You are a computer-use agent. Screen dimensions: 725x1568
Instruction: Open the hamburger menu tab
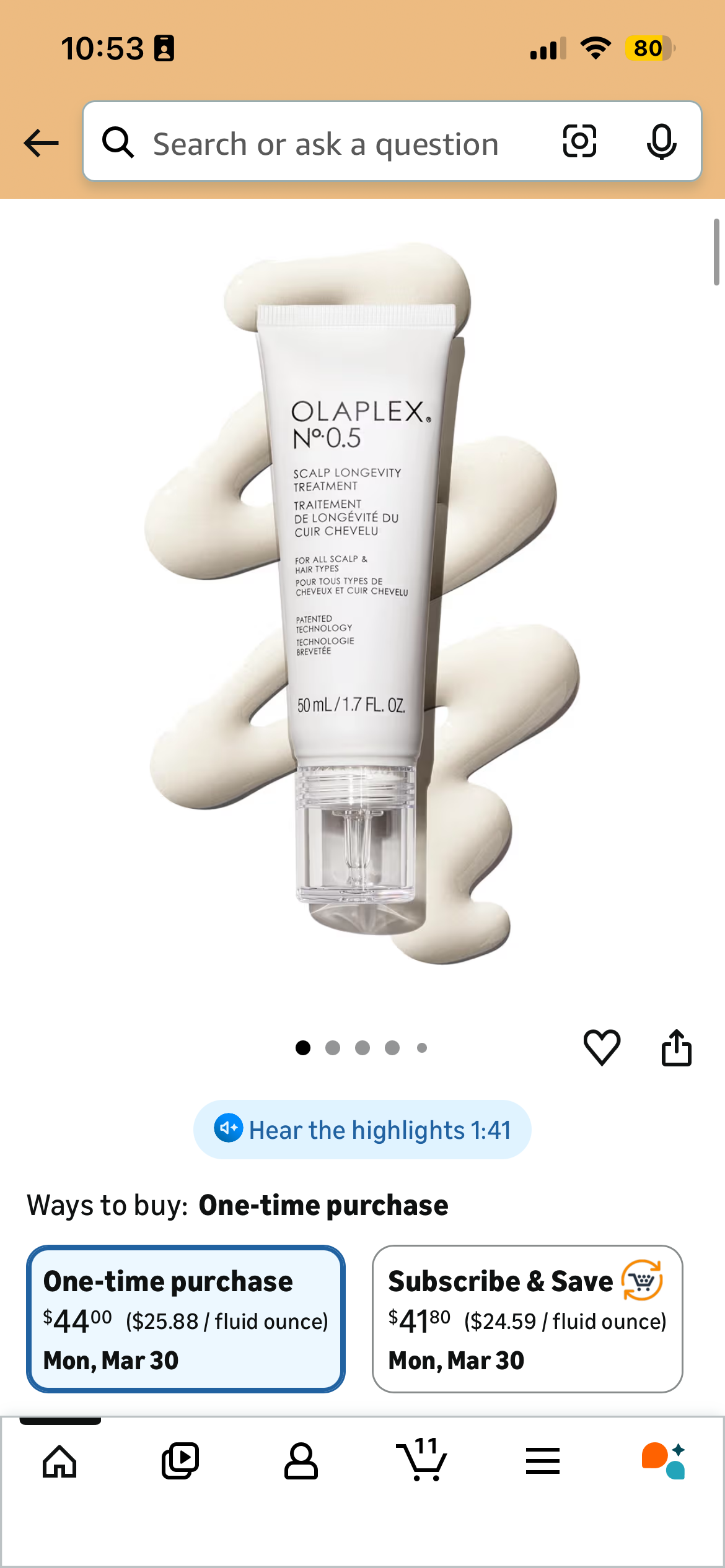coord(543,1461)
